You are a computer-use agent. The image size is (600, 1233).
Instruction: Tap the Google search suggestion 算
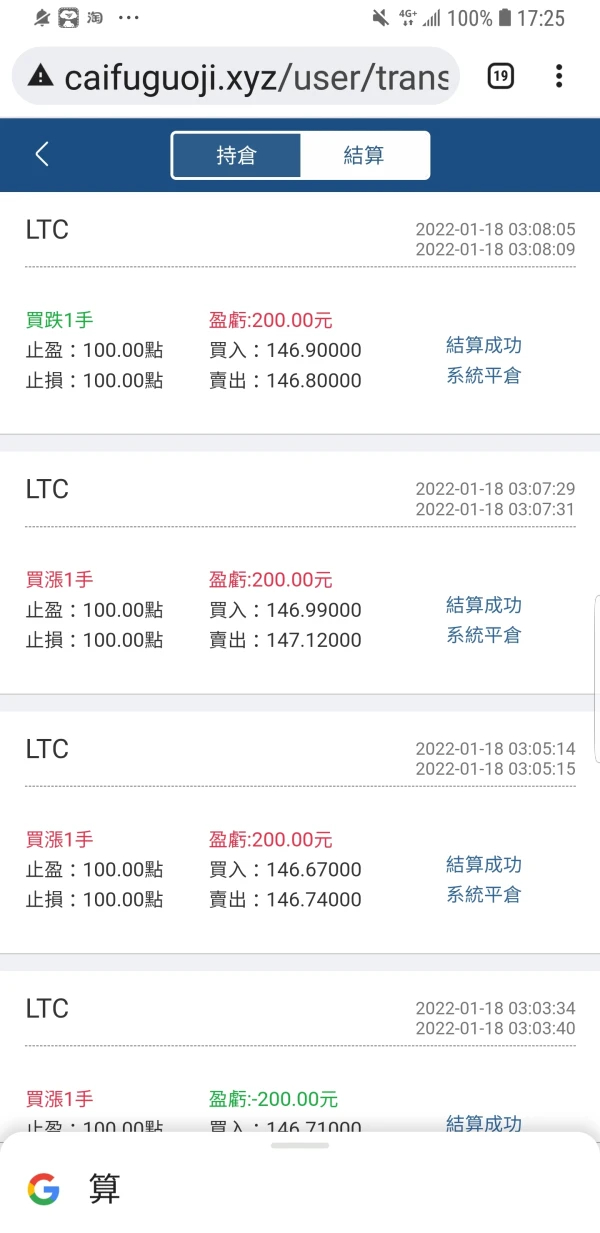pyautogui.click(x=105, y=1189)
